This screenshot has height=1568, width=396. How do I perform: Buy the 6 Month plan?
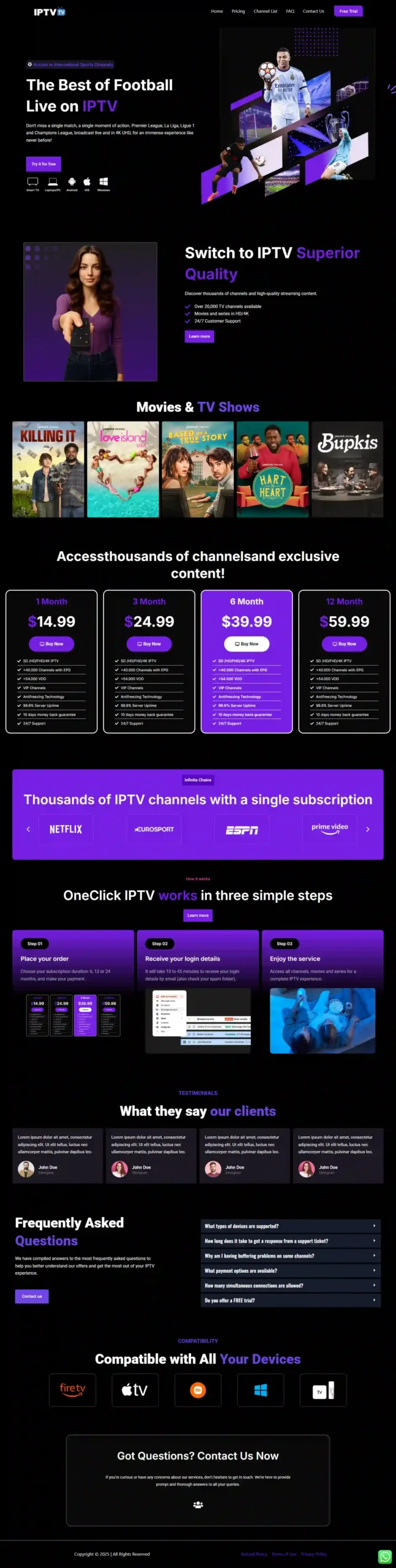[247, 644]
